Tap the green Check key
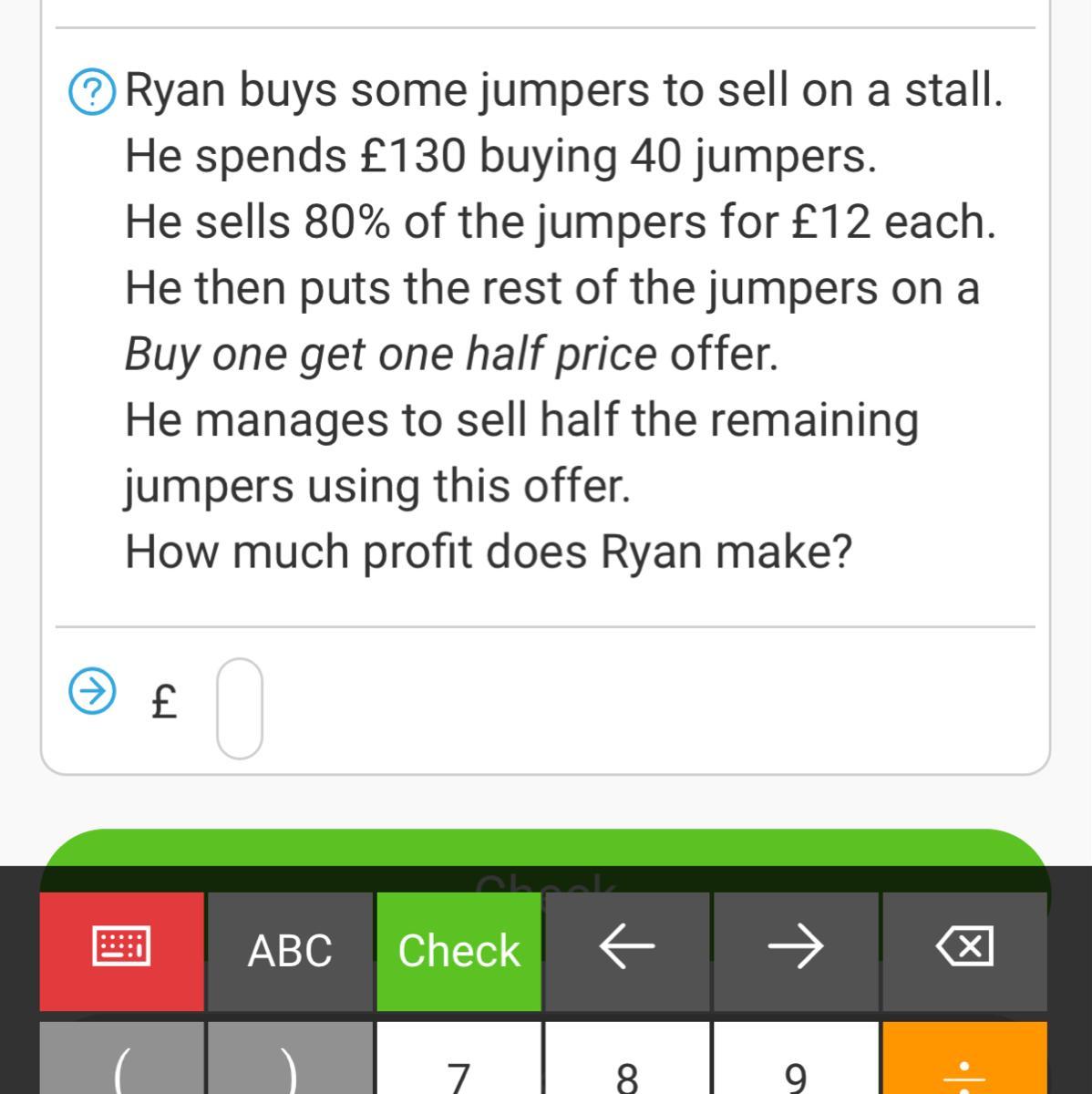The image size is (1092, 1094). (458, 951)
